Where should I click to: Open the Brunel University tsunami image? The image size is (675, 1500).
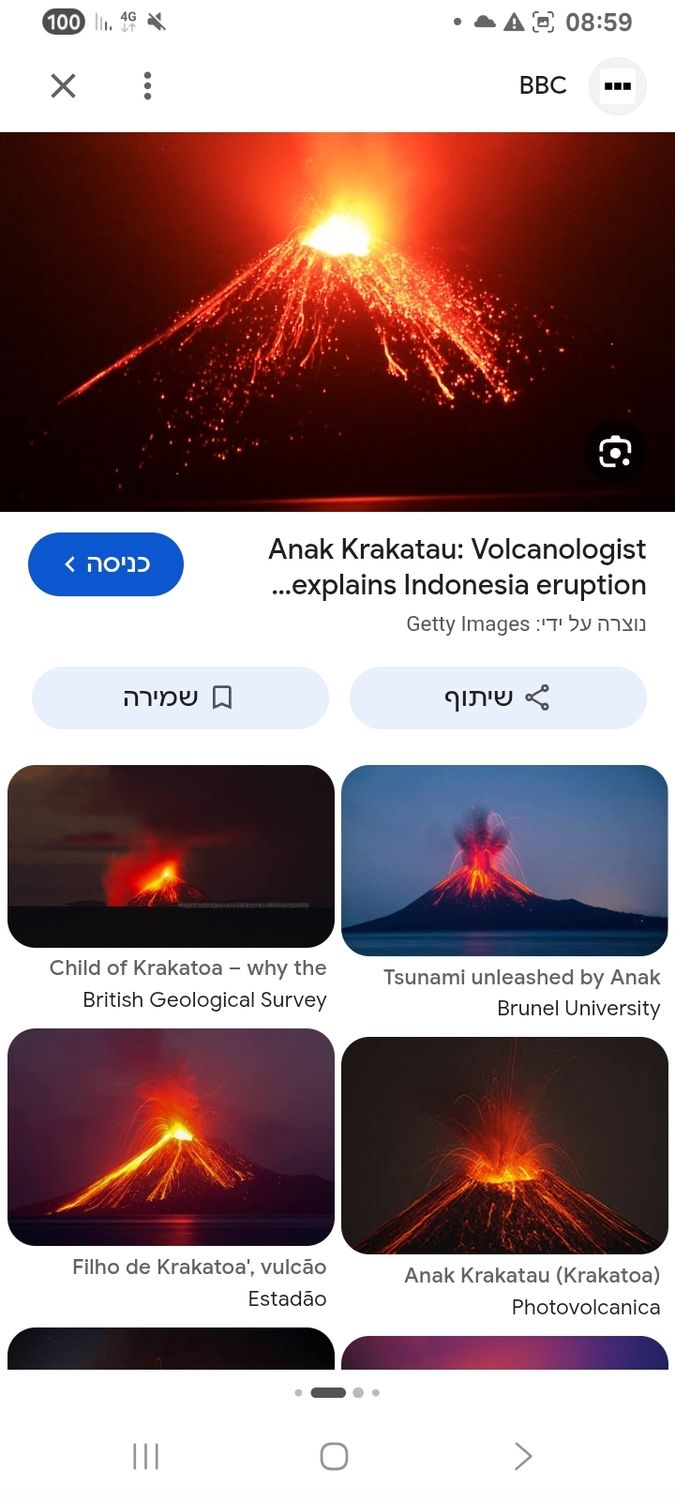[504, 860]
